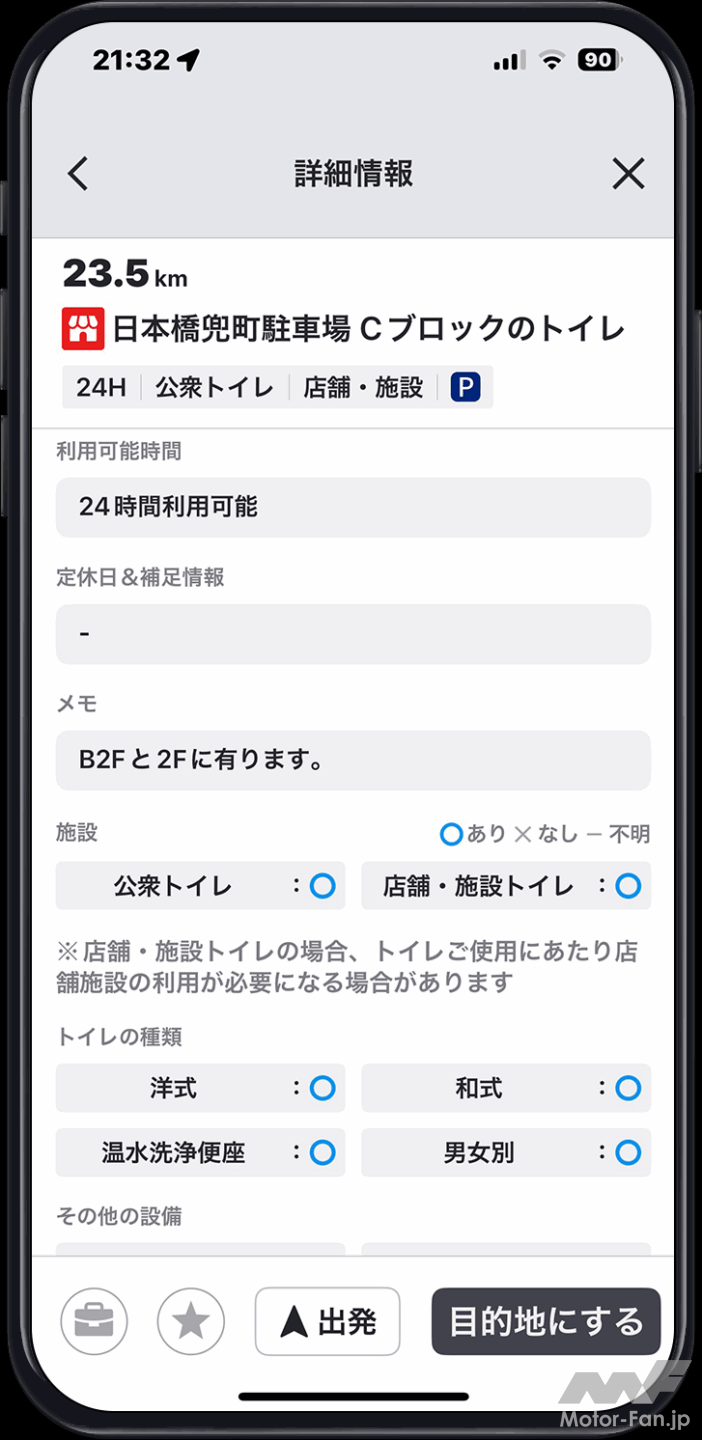
Task: Set this place with 目的地にする
Action: (x=545, y=1321)
